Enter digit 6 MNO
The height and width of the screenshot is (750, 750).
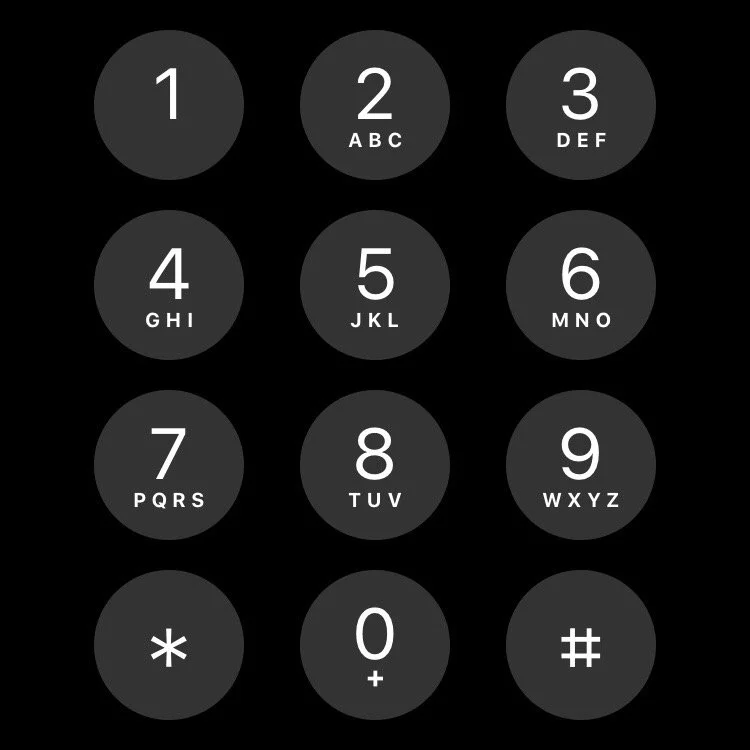tap(580, 285)
